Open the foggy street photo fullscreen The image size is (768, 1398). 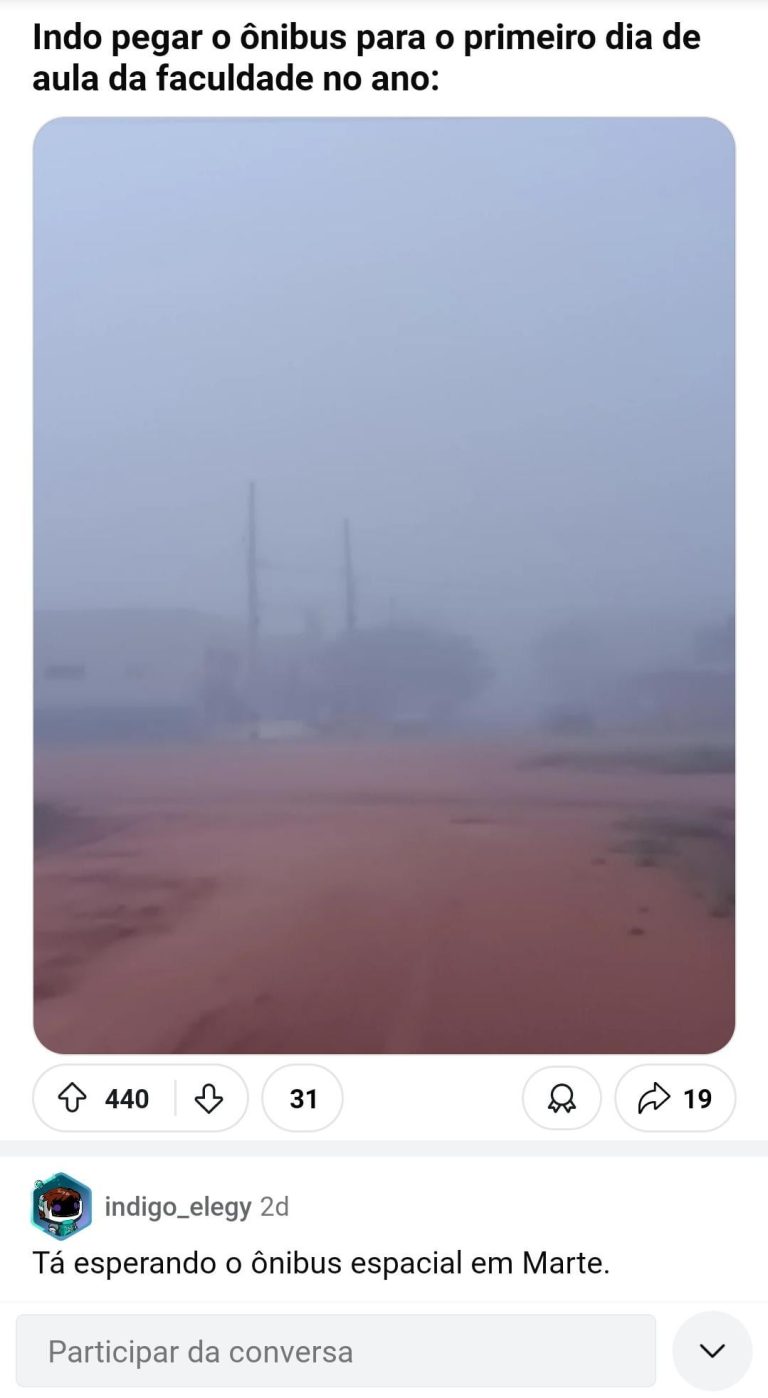click(384, 585)
